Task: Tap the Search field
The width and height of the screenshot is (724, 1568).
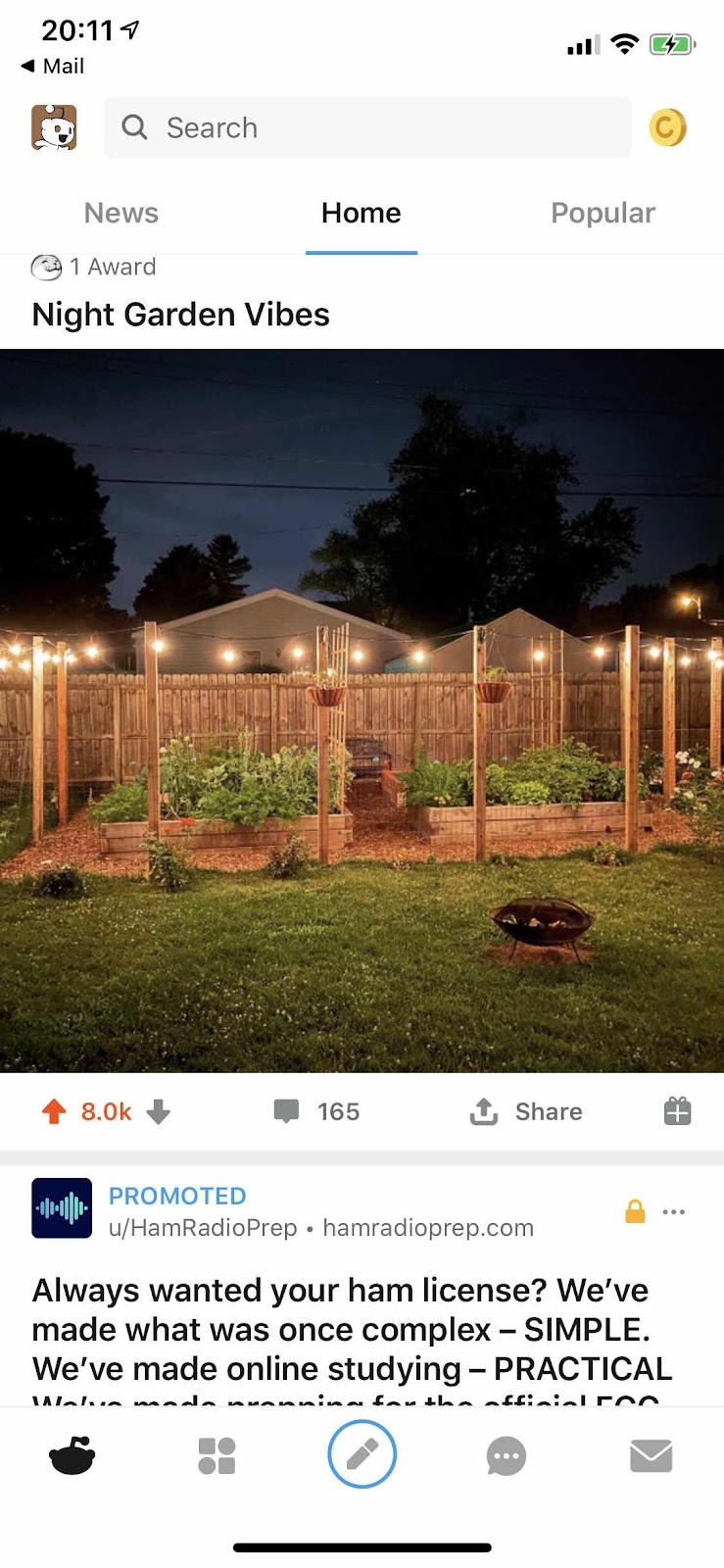Action: [367, 127]
